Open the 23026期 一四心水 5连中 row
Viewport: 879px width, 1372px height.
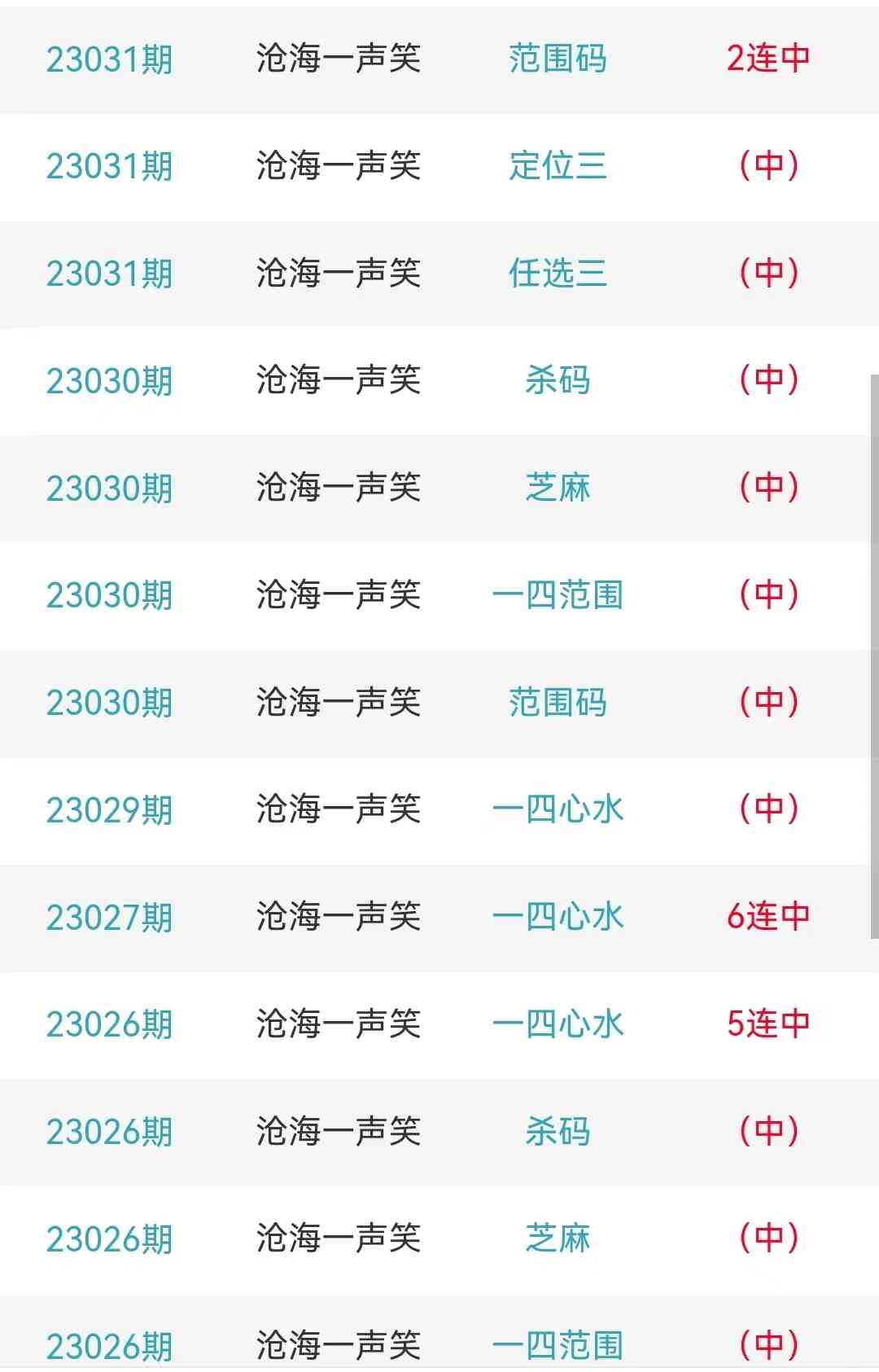coord(558,1024)
